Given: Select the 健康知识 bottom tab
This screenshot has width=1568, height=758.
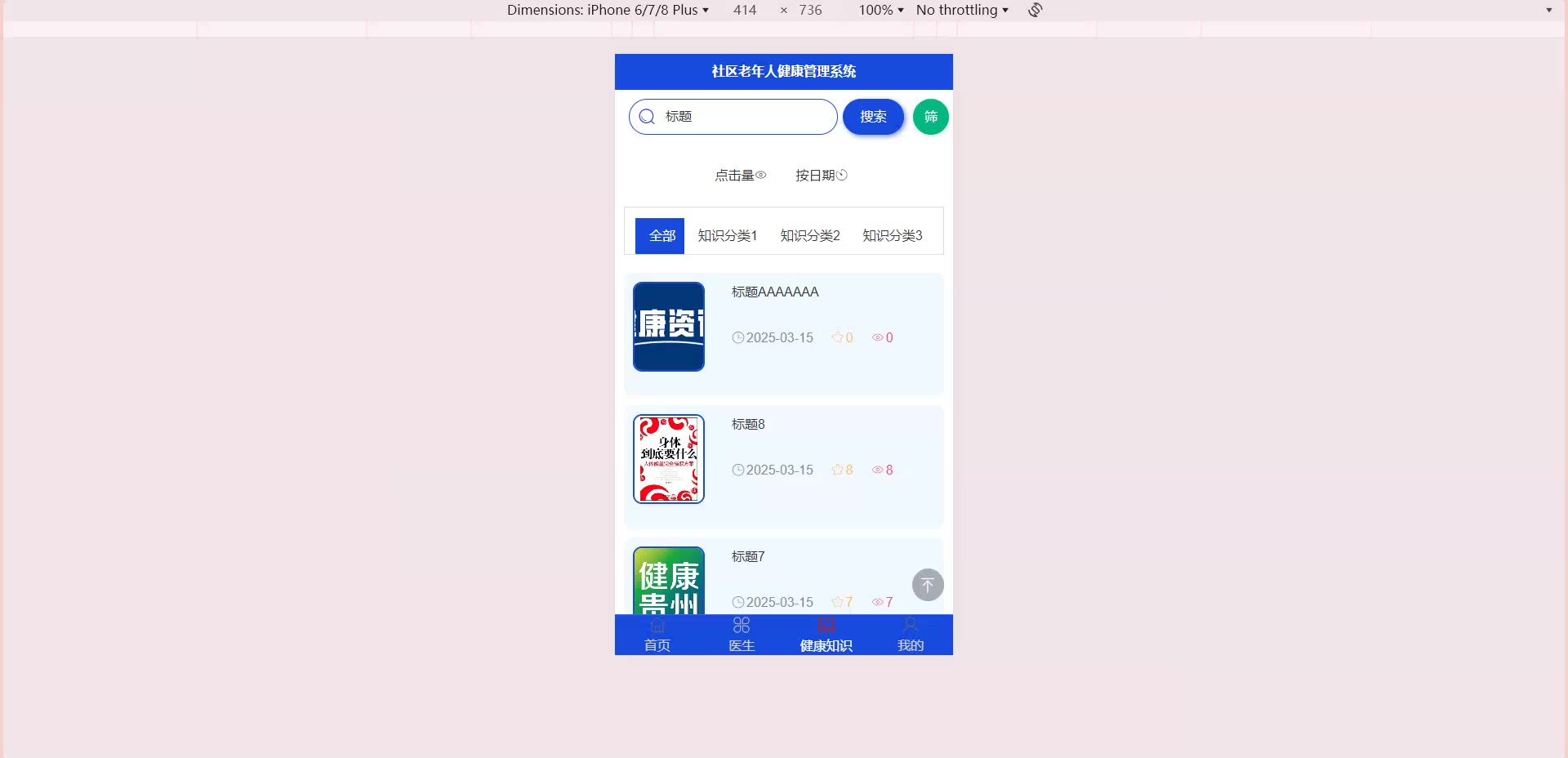Looking at the screenshot, I should pos(826,635).
